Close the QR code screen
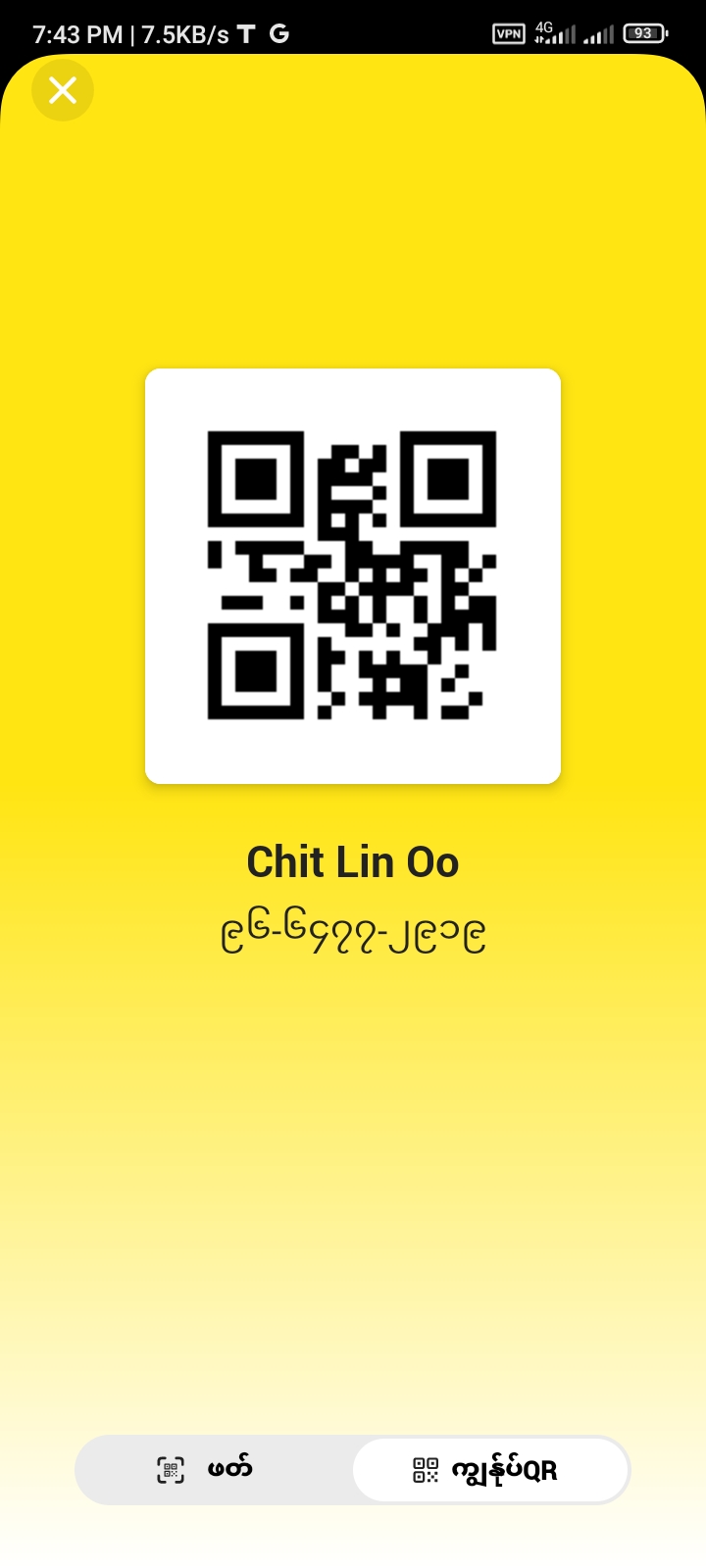Screen dimensions: 706x1568 [x=63, y=90]
